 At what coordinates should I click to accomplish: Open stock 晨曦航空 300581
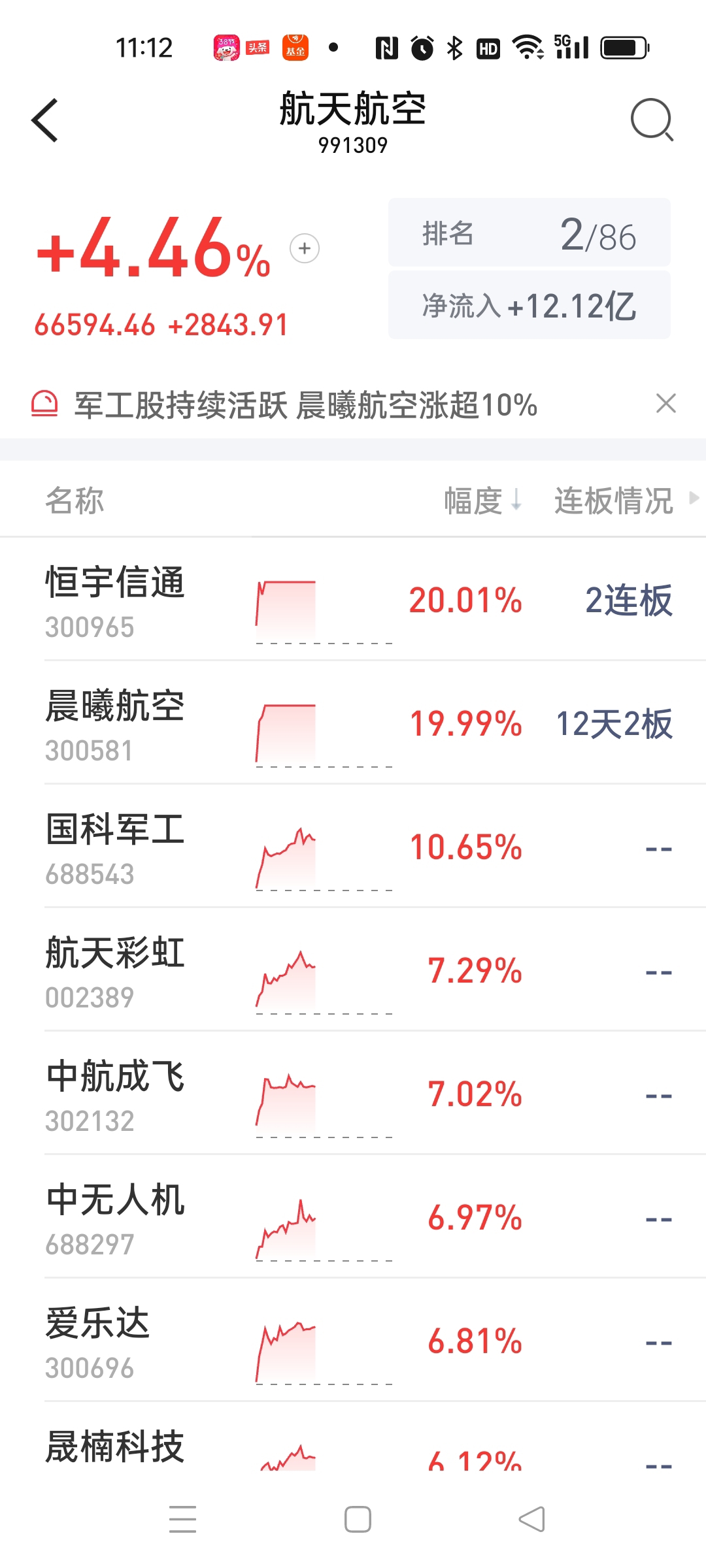tap(353, 723)
